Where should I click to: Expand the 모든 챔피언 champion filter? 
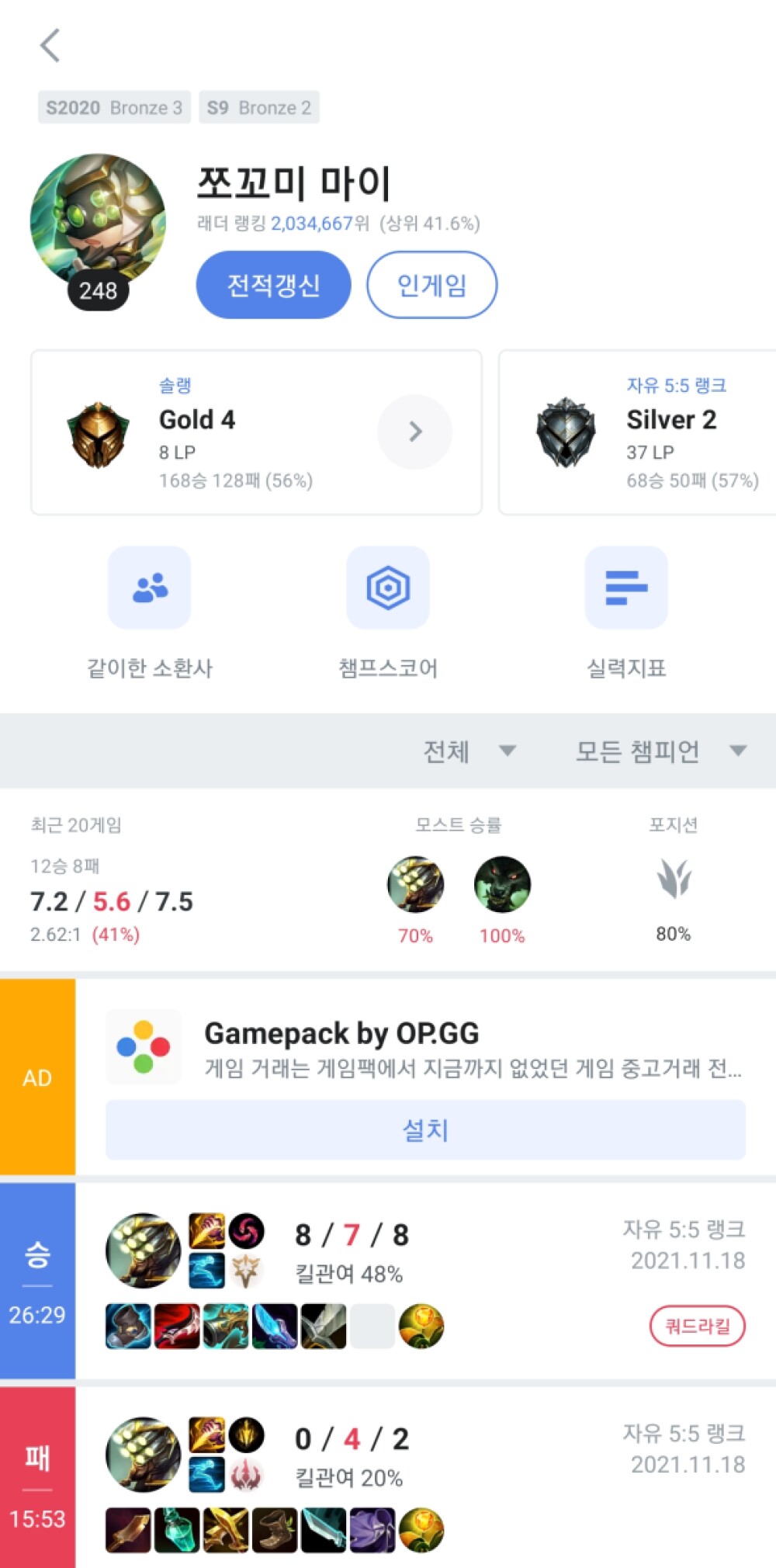tap(660, 751)
